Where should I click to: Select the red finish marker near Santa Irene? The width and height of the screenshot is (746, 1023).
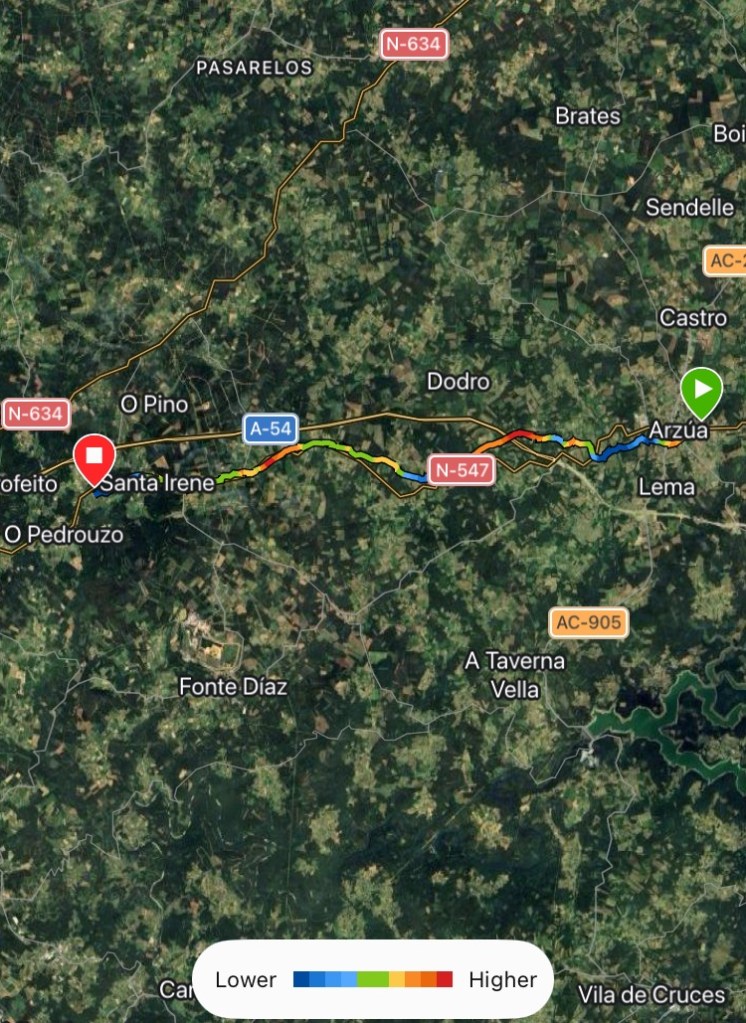click(95, 459)
